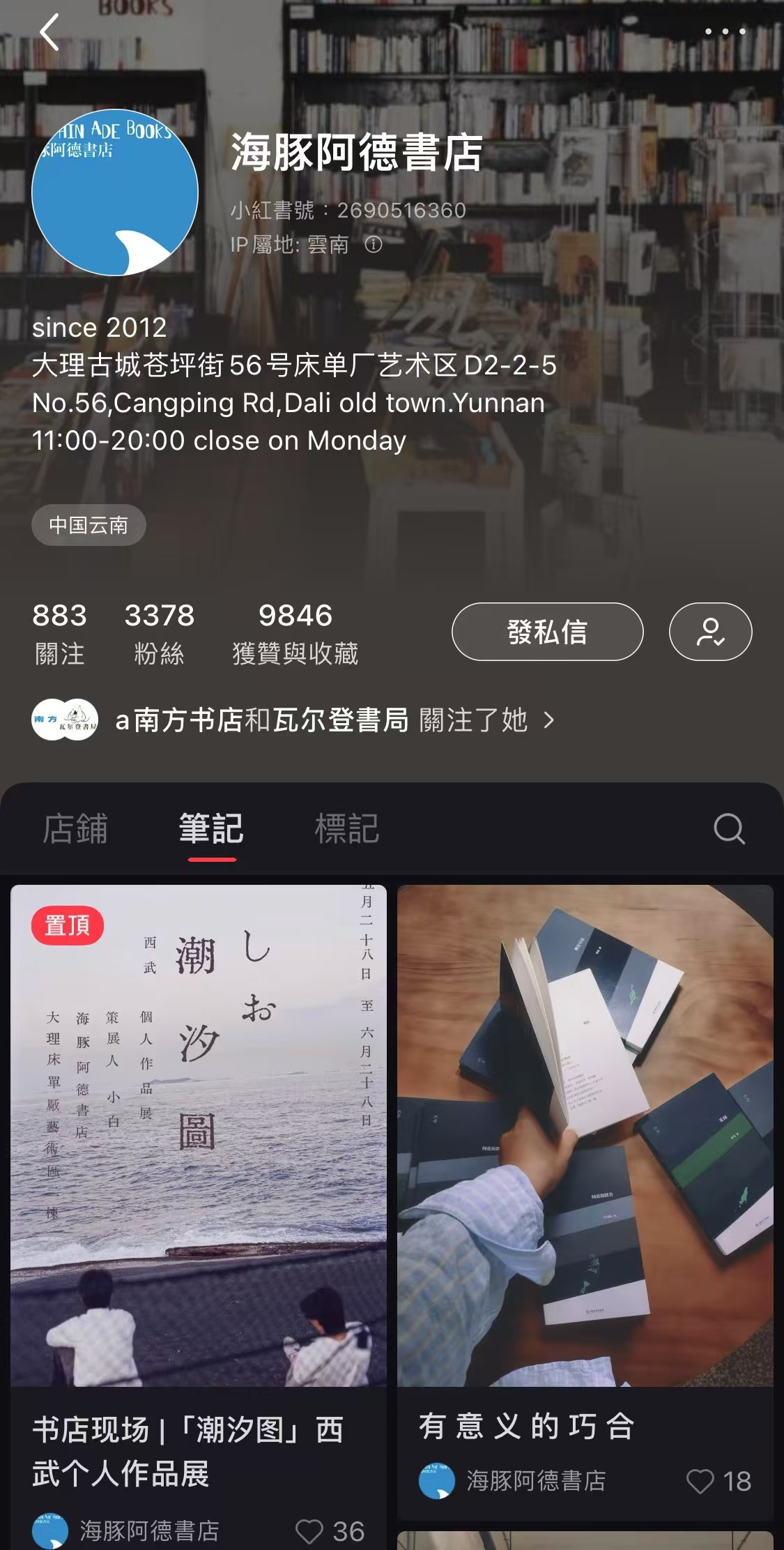Go back using the top-left arrow
Image resolution: width=784 pixels, height=1550 pixels.
click(49, 33)
